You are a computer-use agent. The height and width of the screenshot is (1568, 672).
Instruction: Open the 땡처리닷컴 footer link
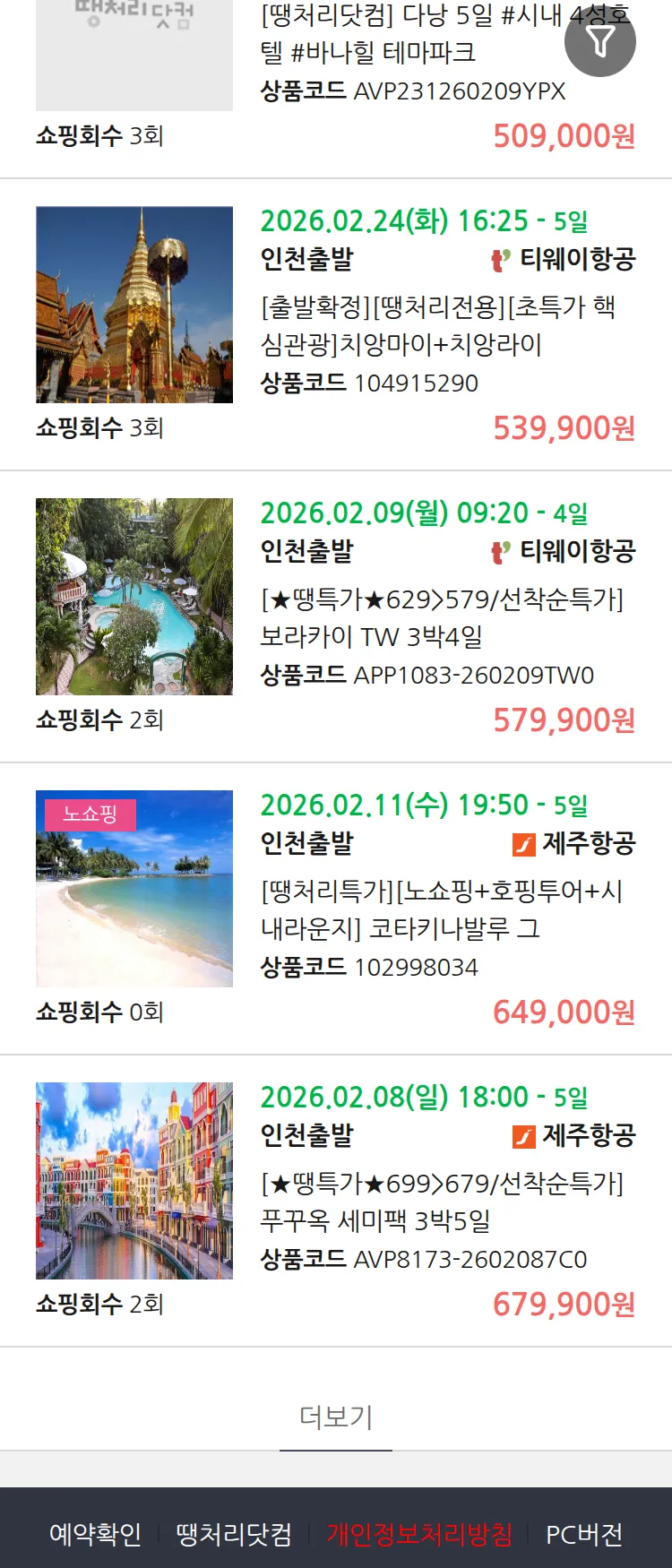(234, 1534)
